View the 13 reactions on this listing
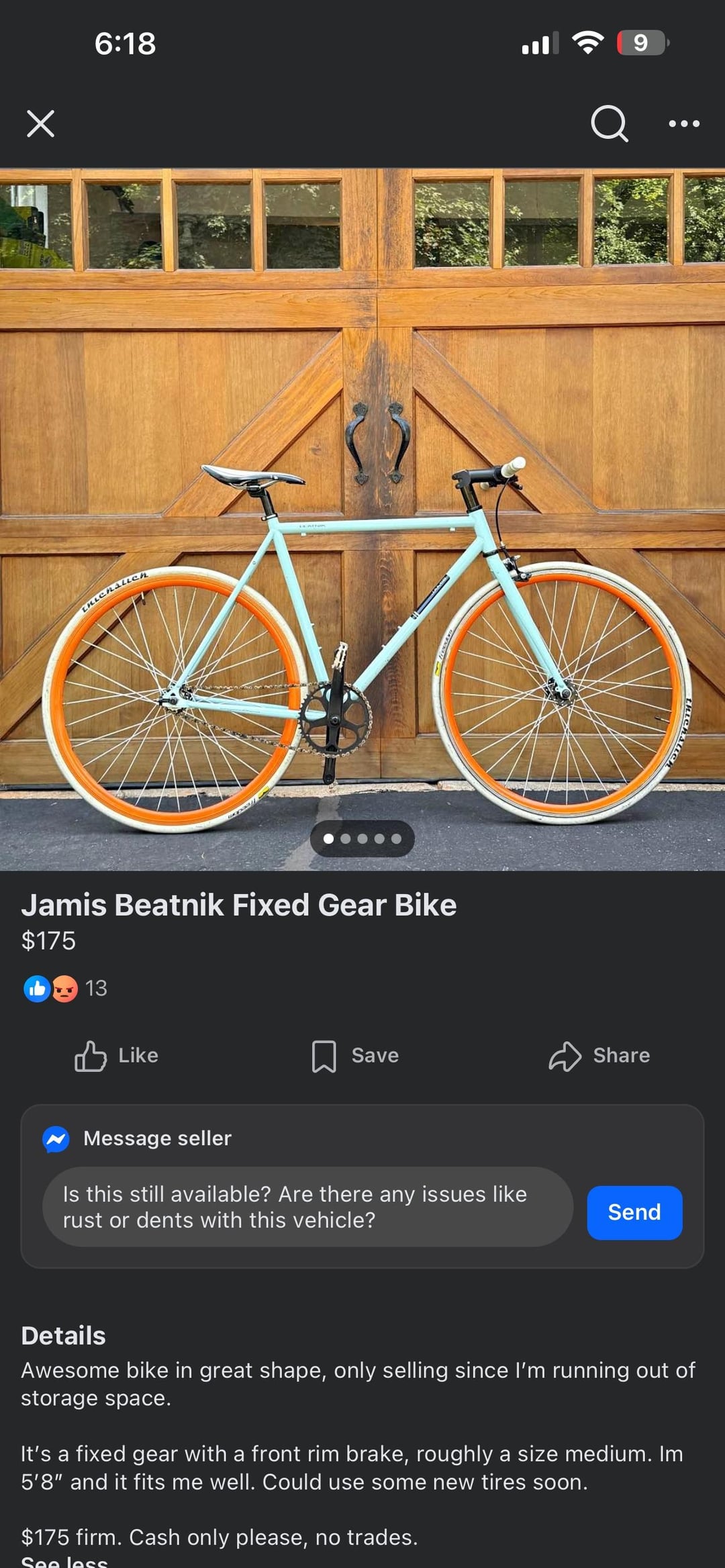 (65, 988)
